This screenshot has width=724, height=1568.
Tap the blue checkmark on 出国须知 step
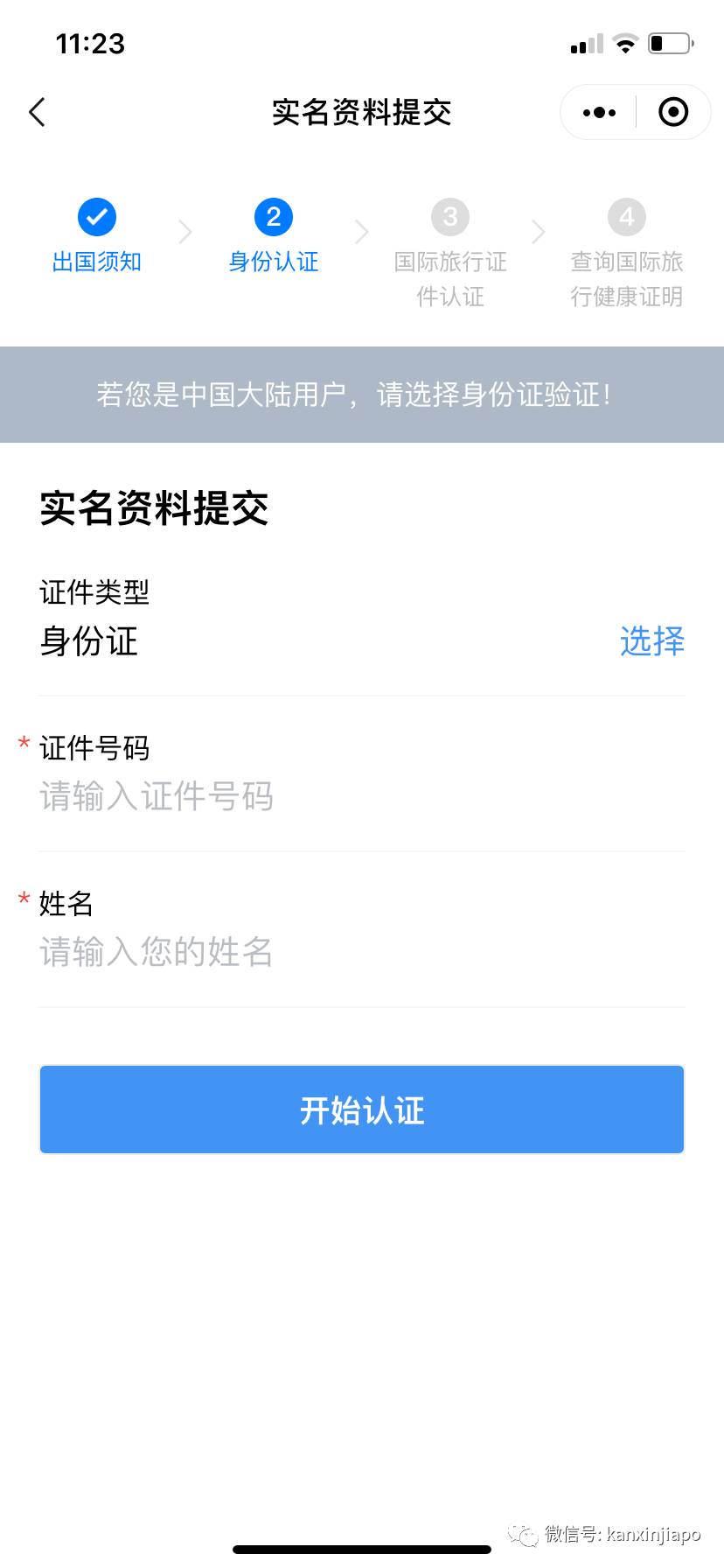[96, 216]
